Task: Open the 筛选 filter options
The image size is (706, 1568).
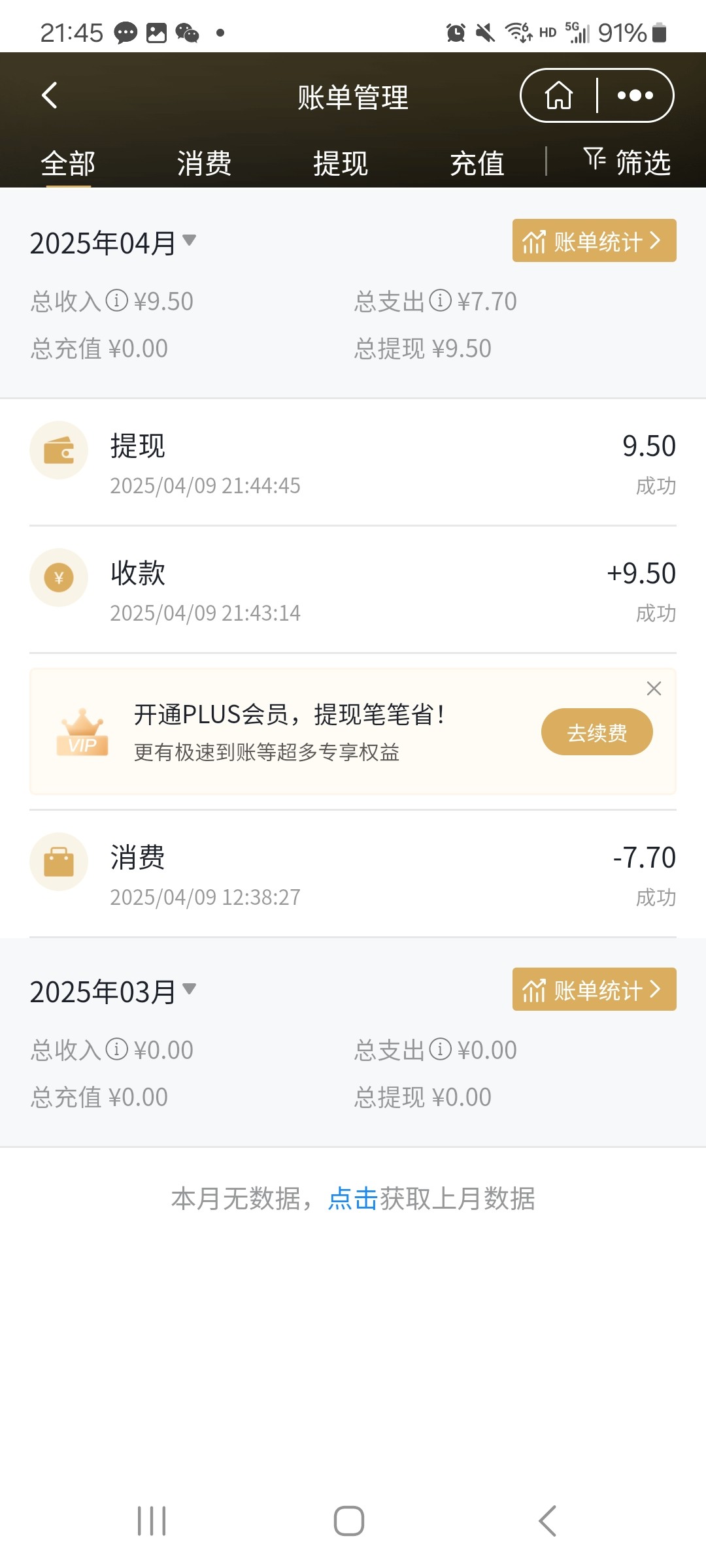Action: click(627, 161)
